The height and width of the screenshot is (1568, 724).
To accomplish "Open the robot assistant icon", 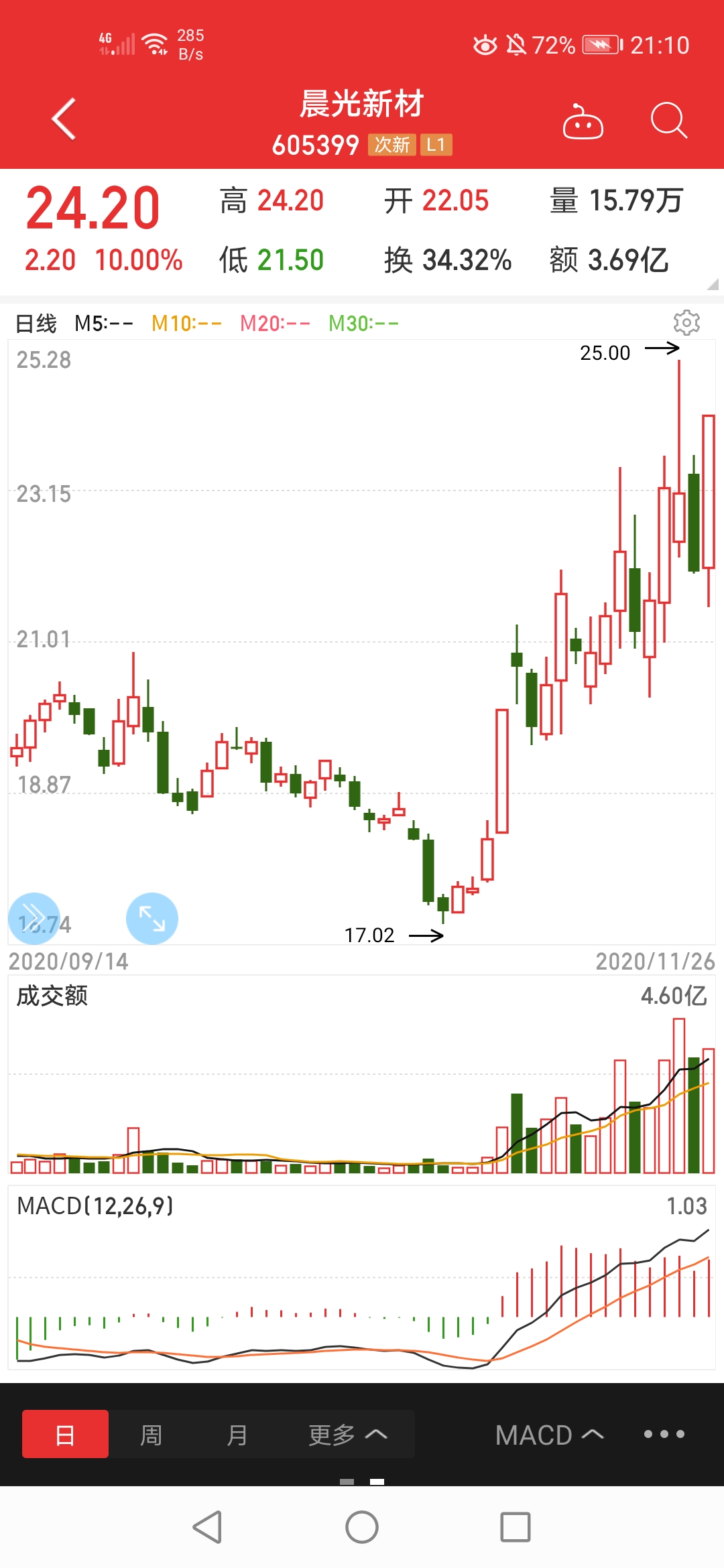I will (x=583, y=121).
